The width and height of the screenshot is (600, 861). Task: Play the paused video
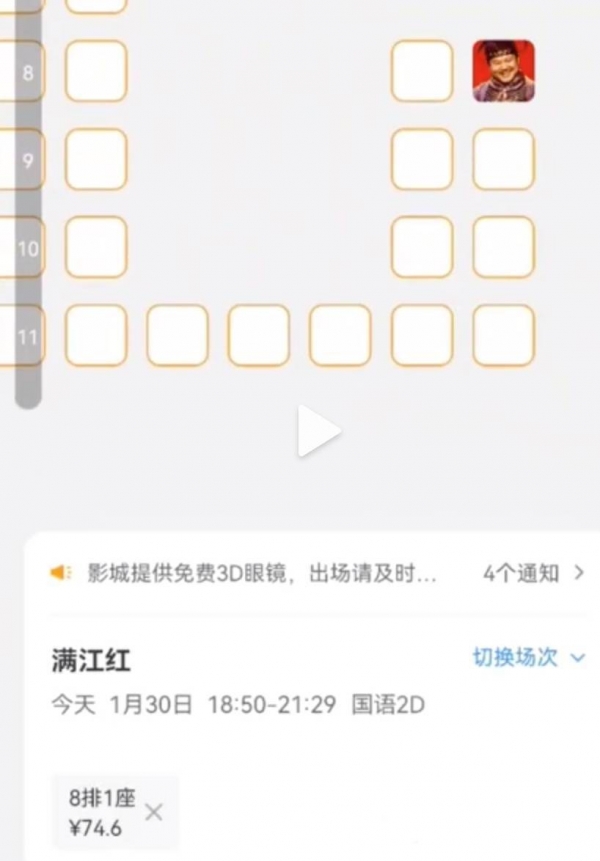click(x=318, y=433)
